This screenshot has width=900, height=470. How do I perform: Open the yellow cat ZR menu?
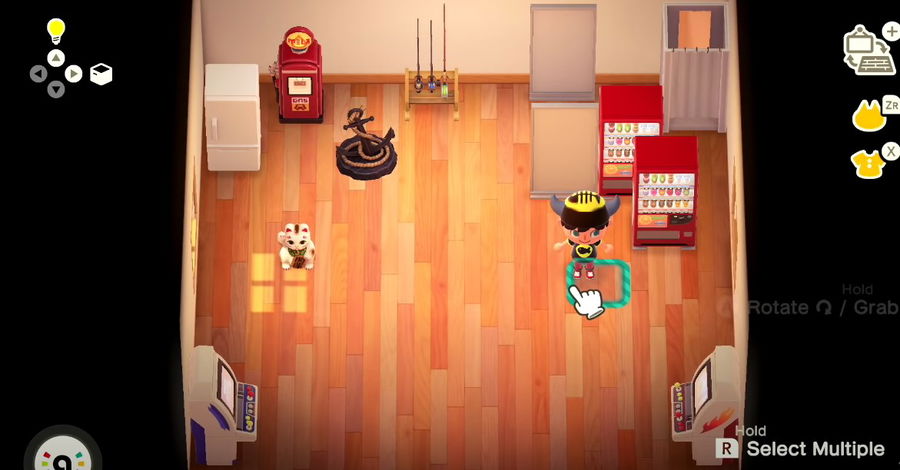871,115
